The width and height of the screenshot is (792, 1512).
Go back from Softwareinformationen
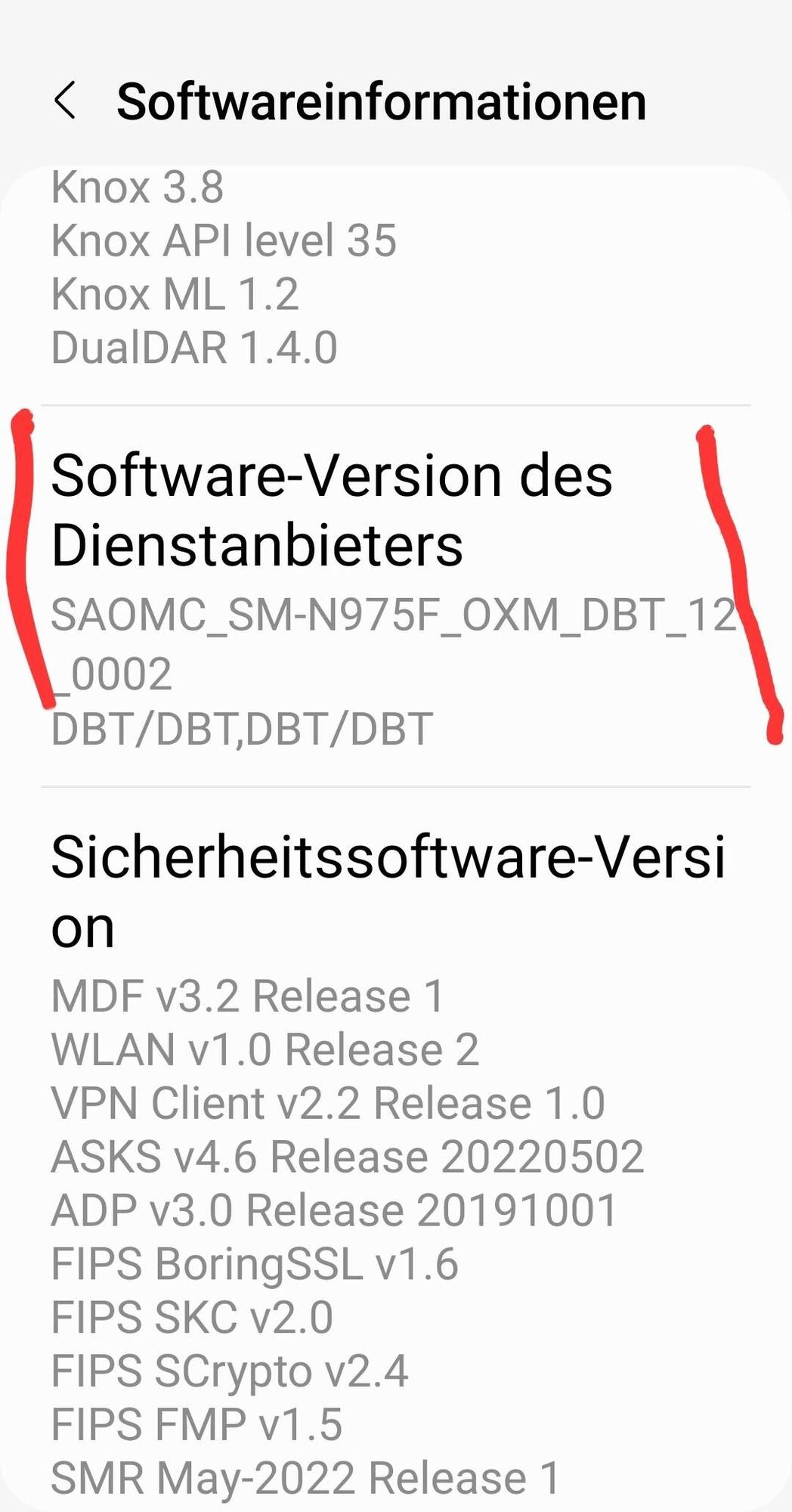click(x=65, y=101)
